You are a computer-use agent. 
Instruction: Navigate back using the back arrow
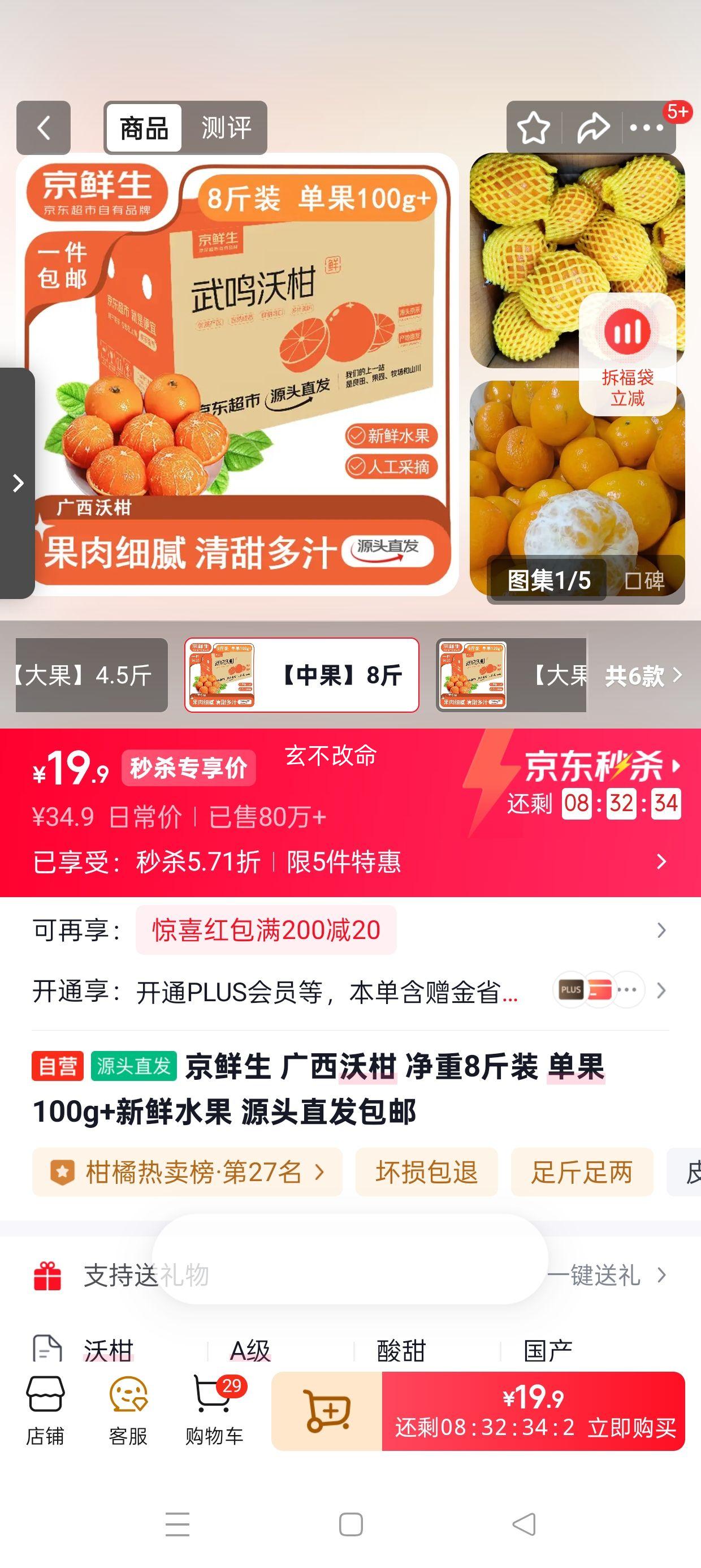coord(42,128)
